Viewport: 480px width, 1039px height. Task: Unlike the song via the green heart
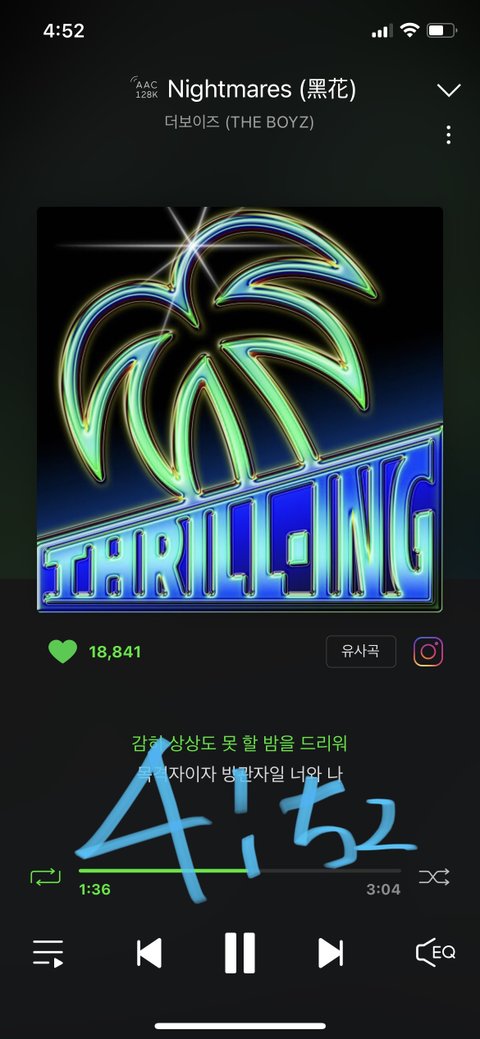pos(62,651)
